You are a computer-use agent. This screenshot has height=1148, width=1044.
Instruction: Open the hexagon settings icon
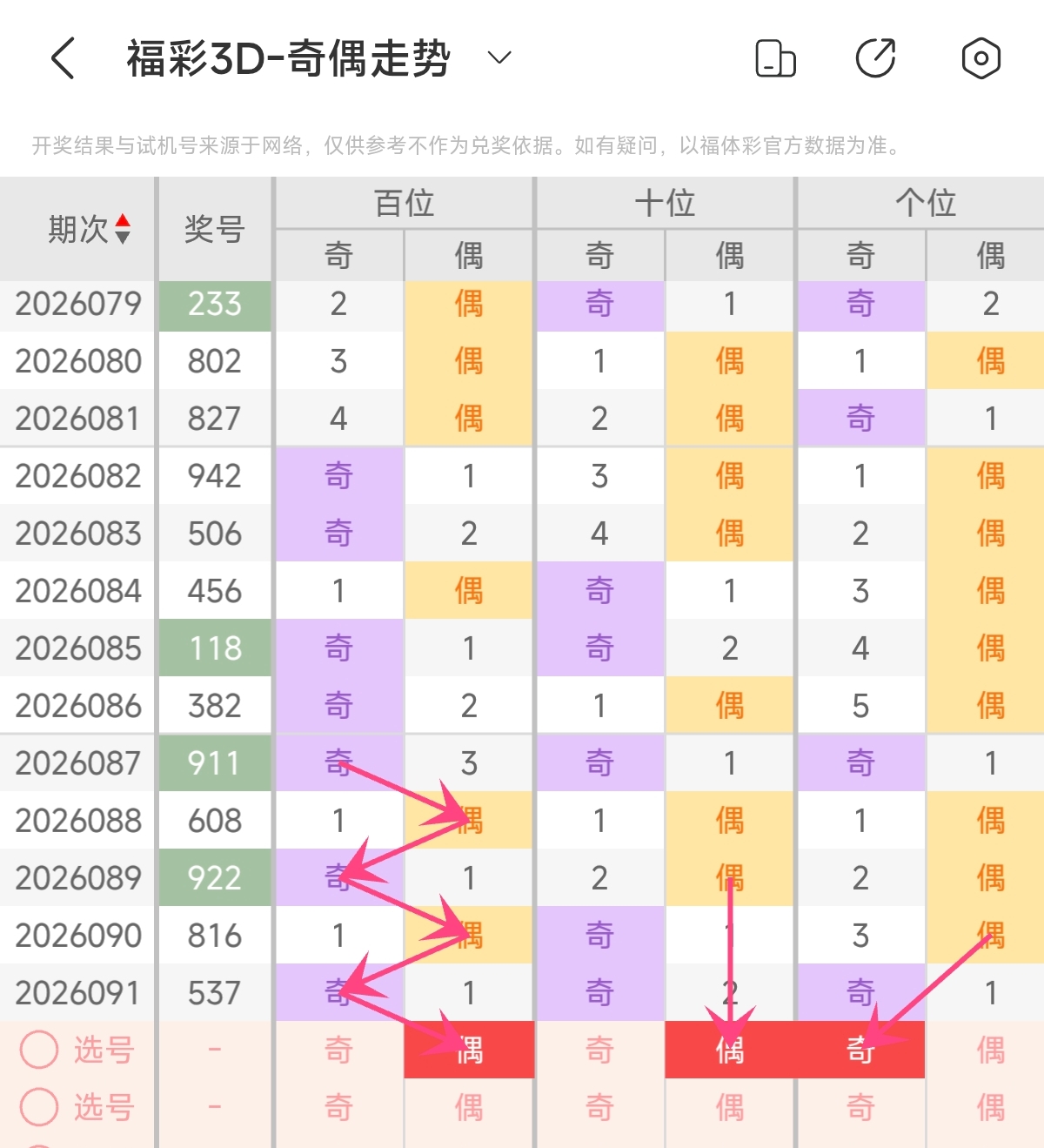980,58
